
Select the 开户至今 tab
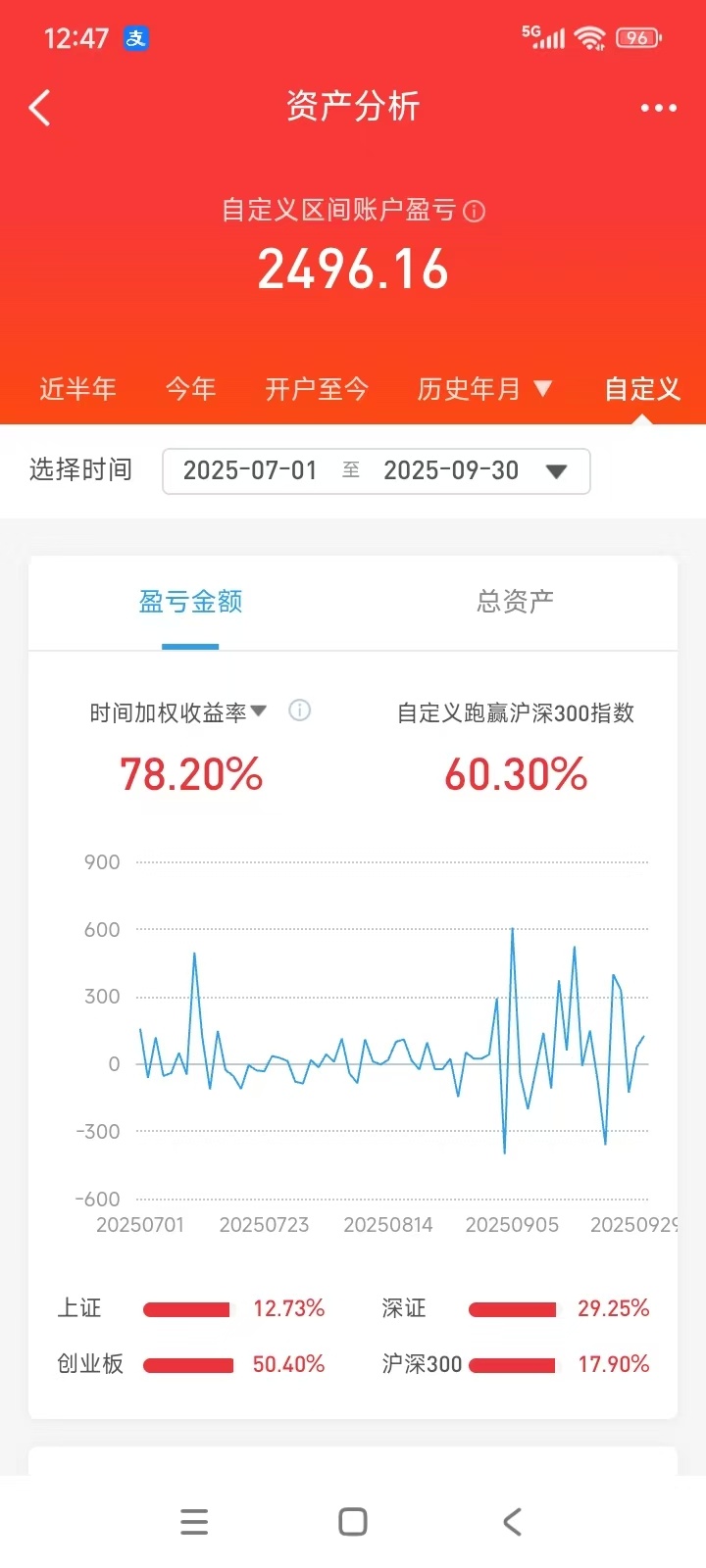point(316,389)
